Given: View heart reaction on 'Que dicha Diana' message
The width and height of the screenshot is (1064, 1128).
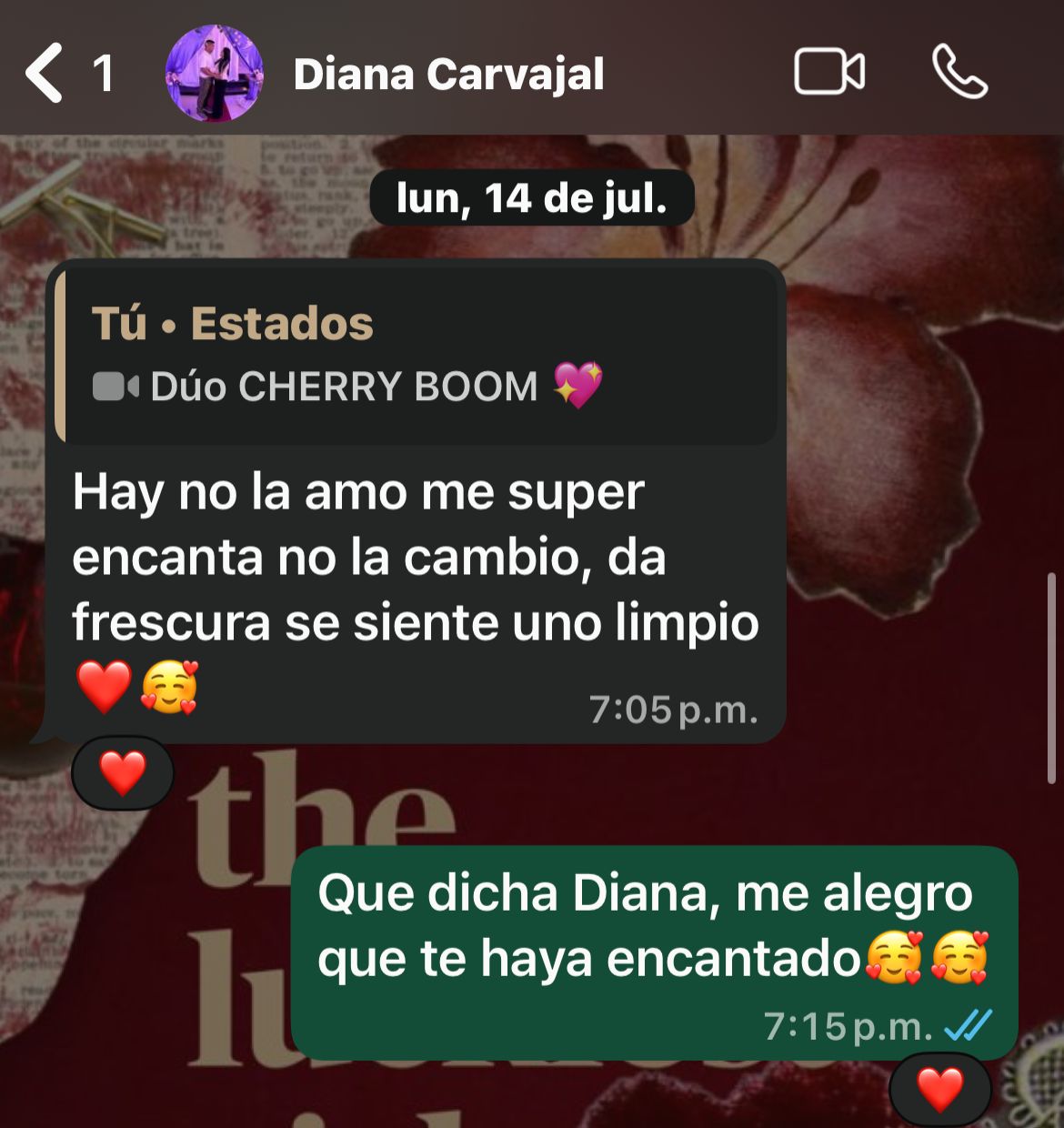Looking at the screenshot, I should click(x=939, y=1089).
